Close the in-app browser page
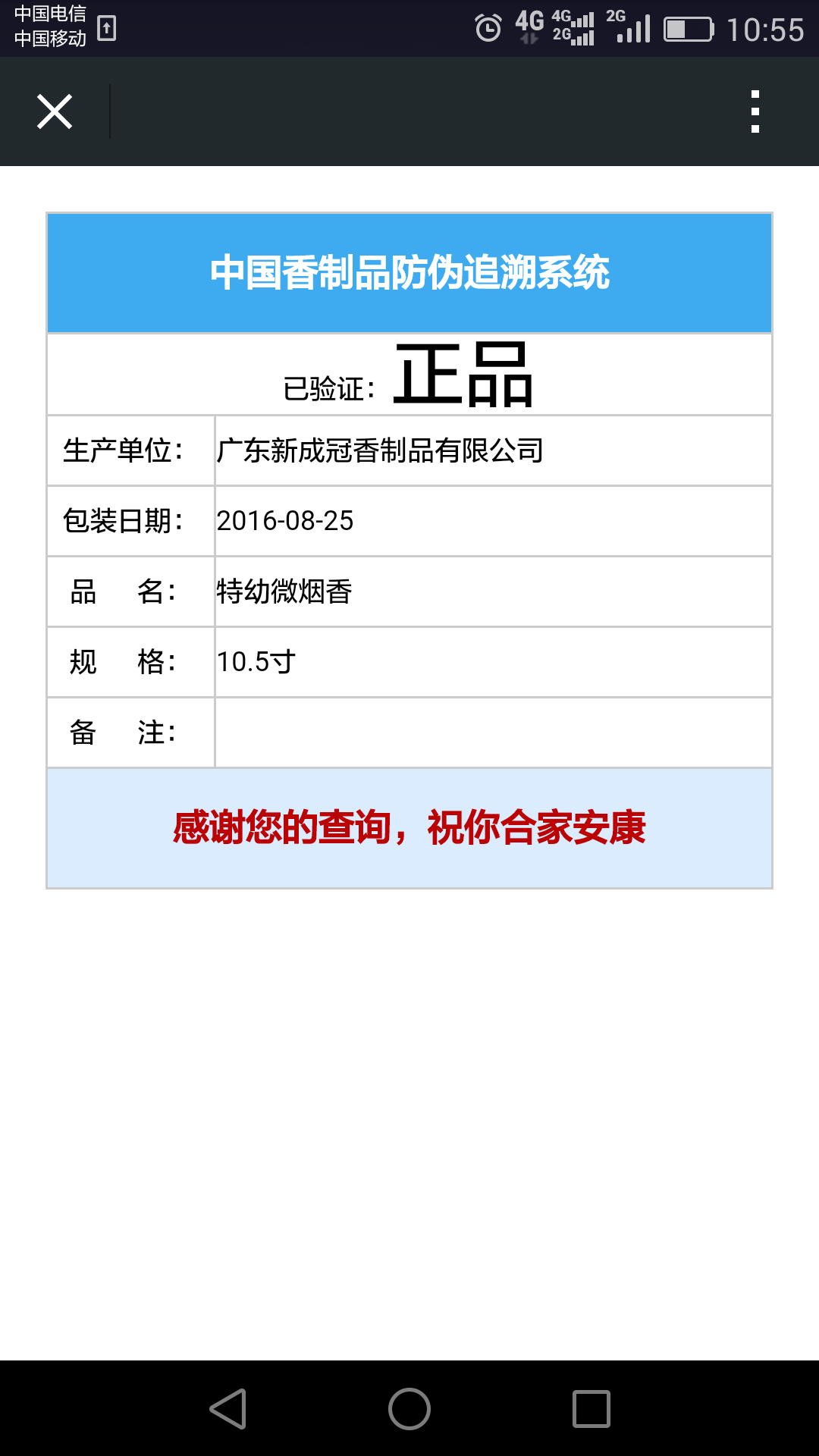The height and width of the screenshot is (1456, 819). click(55, 112)
